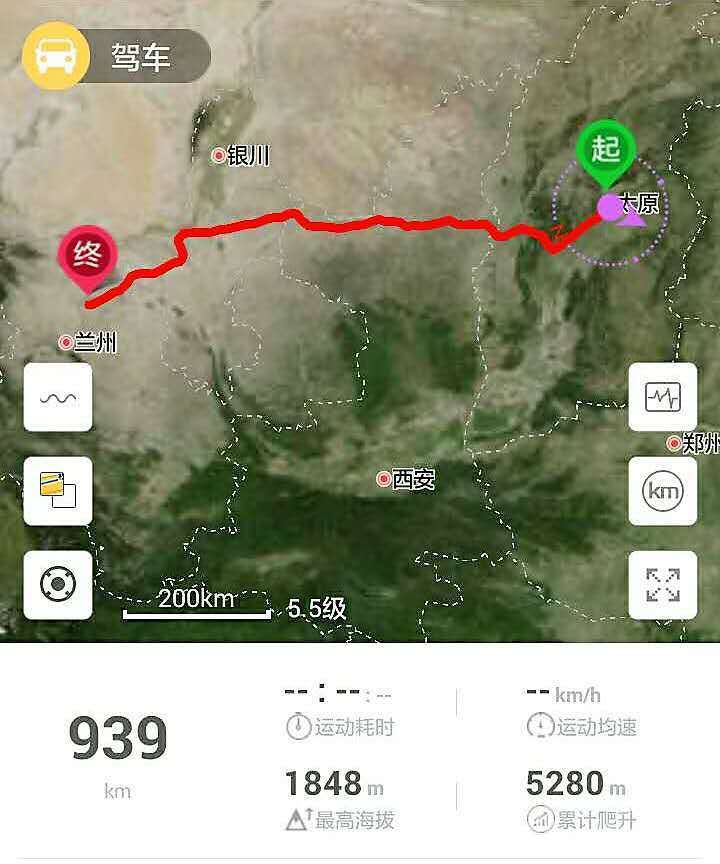Toggle the km distance markers

pyautogui.click(x=662, y=491)
